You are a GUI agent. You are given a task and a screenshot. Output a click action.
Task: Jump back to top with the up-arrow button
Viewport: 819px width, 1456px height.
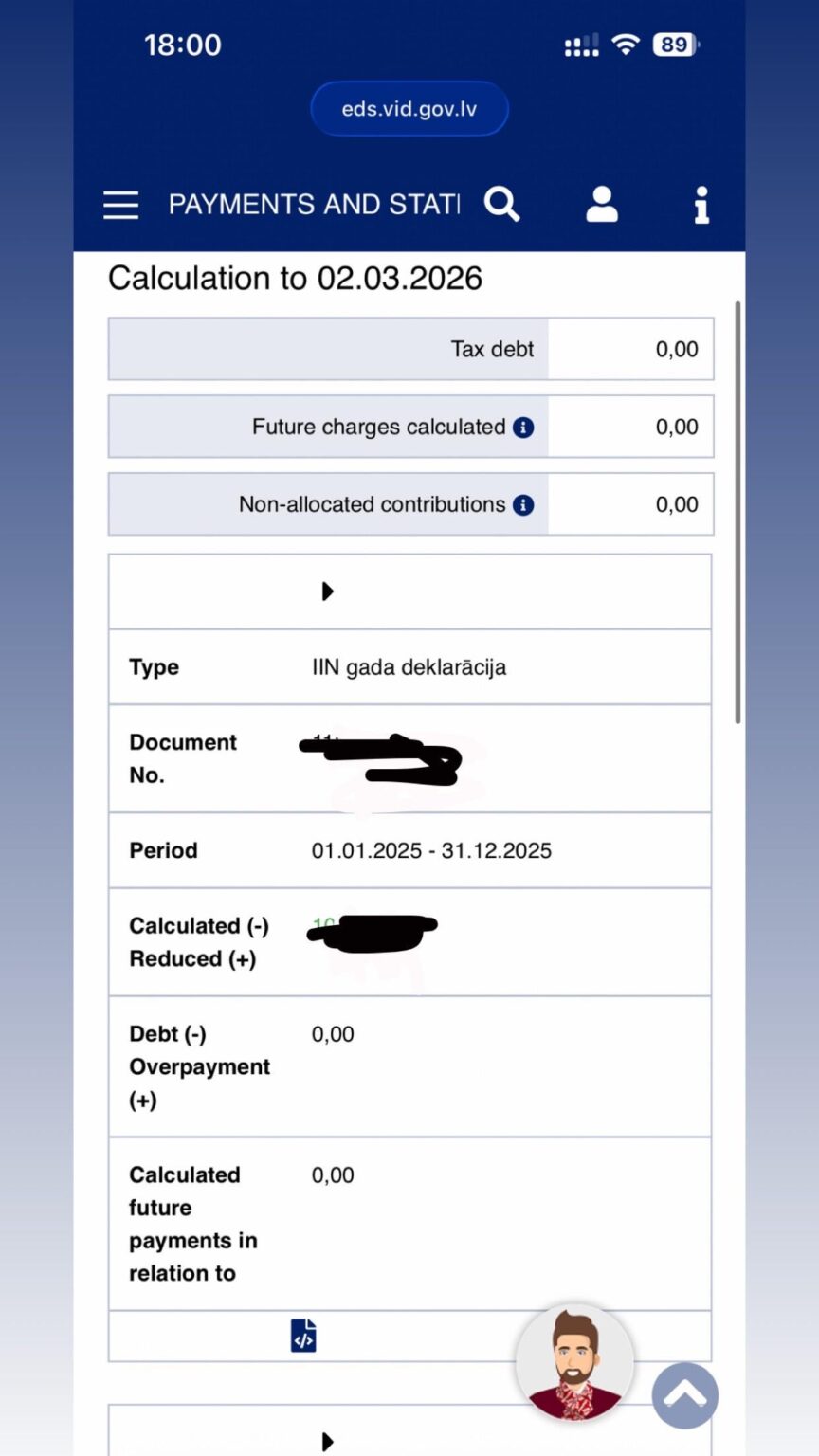coord(685,1395)
